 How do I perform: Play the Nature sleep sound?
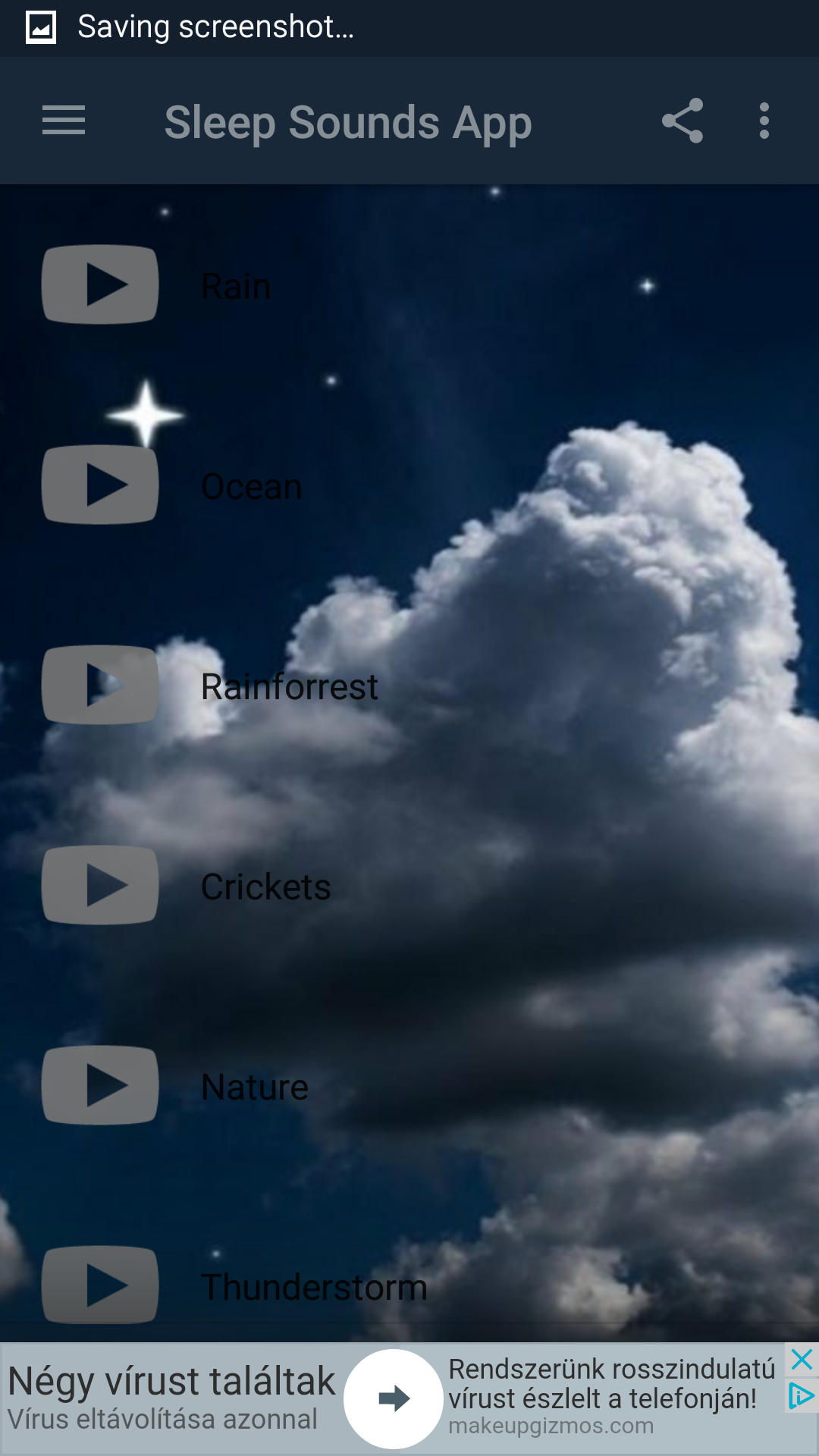99,1085
